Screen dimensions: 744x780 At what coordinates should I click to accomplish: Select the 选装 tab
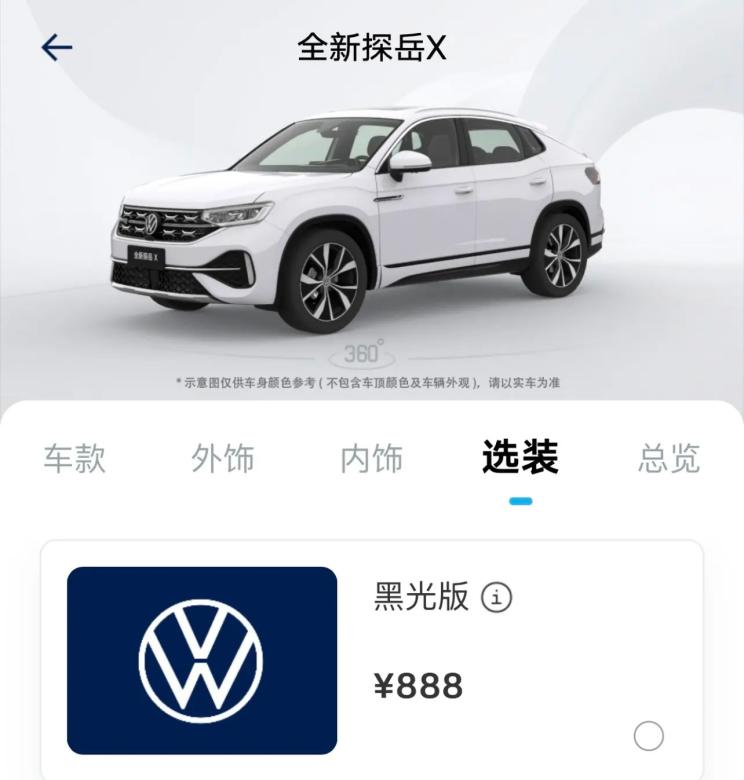(x=520, y=458)
